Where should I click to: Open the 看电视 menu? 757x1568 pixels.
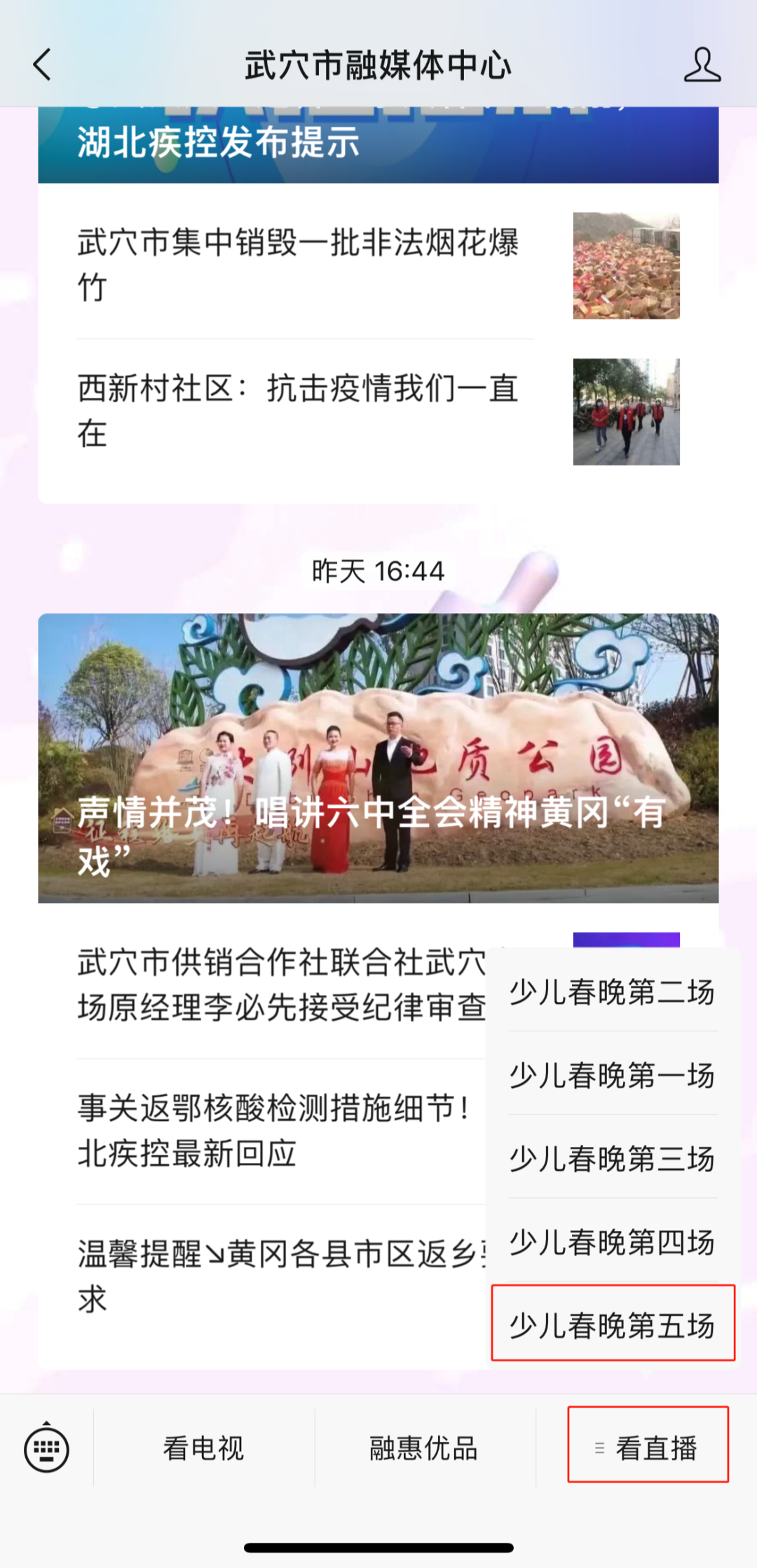(203, 1449)
